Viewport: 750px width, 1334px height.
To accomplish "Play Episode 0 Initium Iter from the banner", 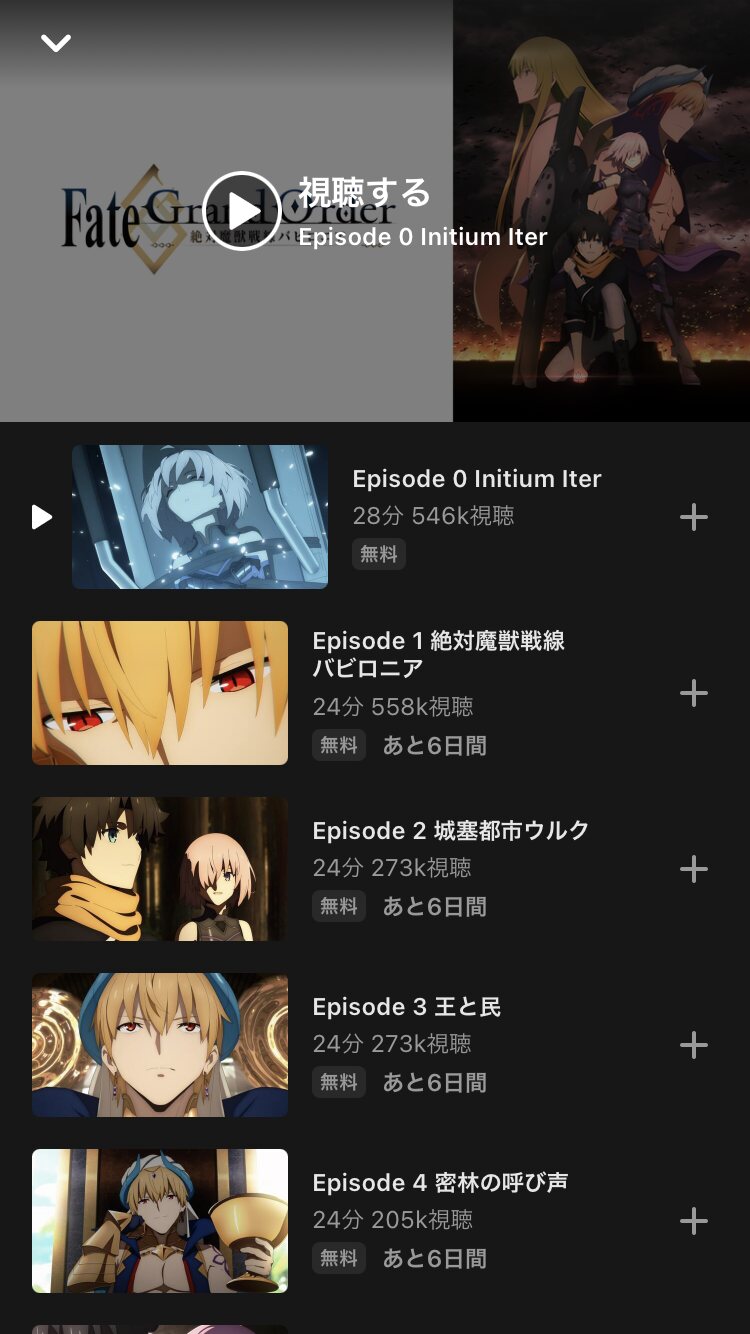I will click(241, 211).
